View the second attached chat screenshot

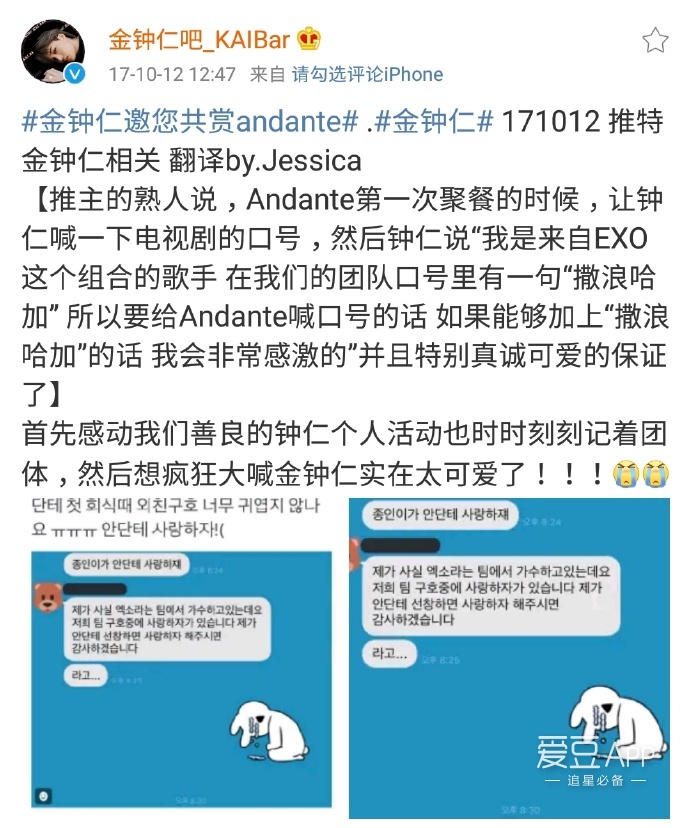click(510, 655)
